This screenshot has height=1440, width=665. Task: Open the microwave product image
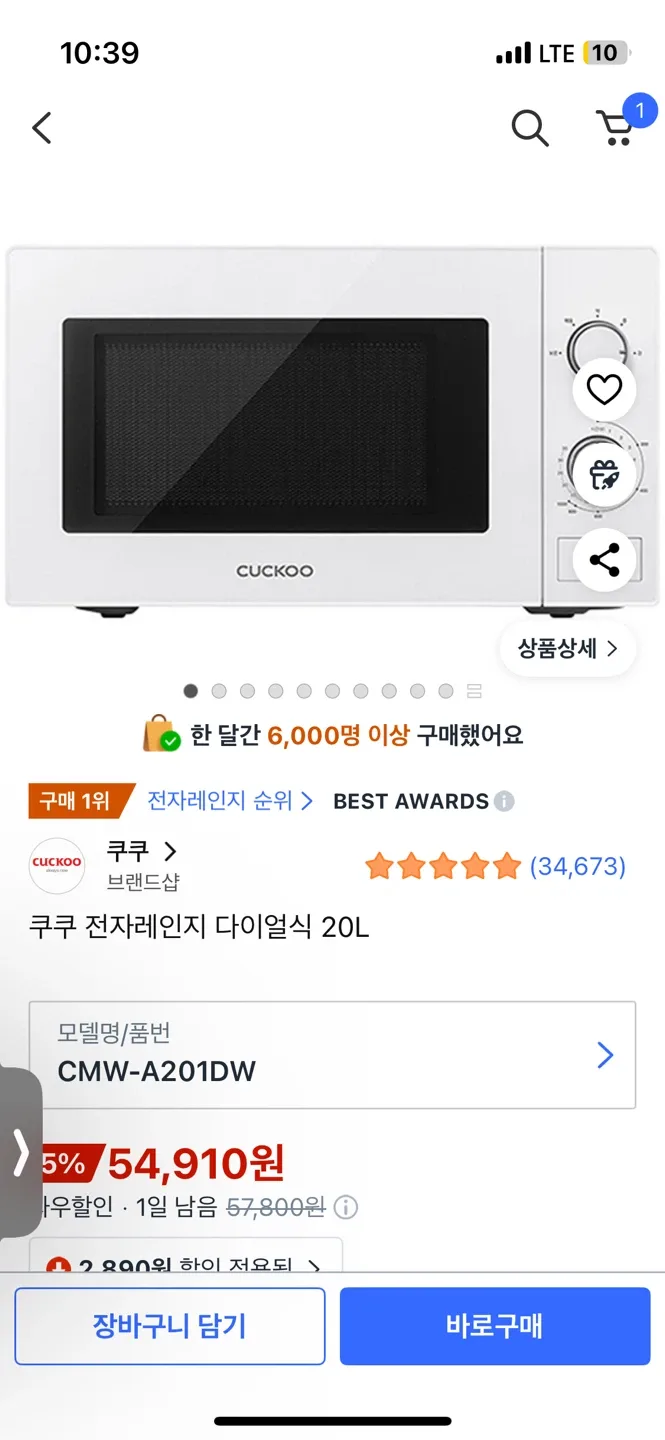[x=275, y=425]
